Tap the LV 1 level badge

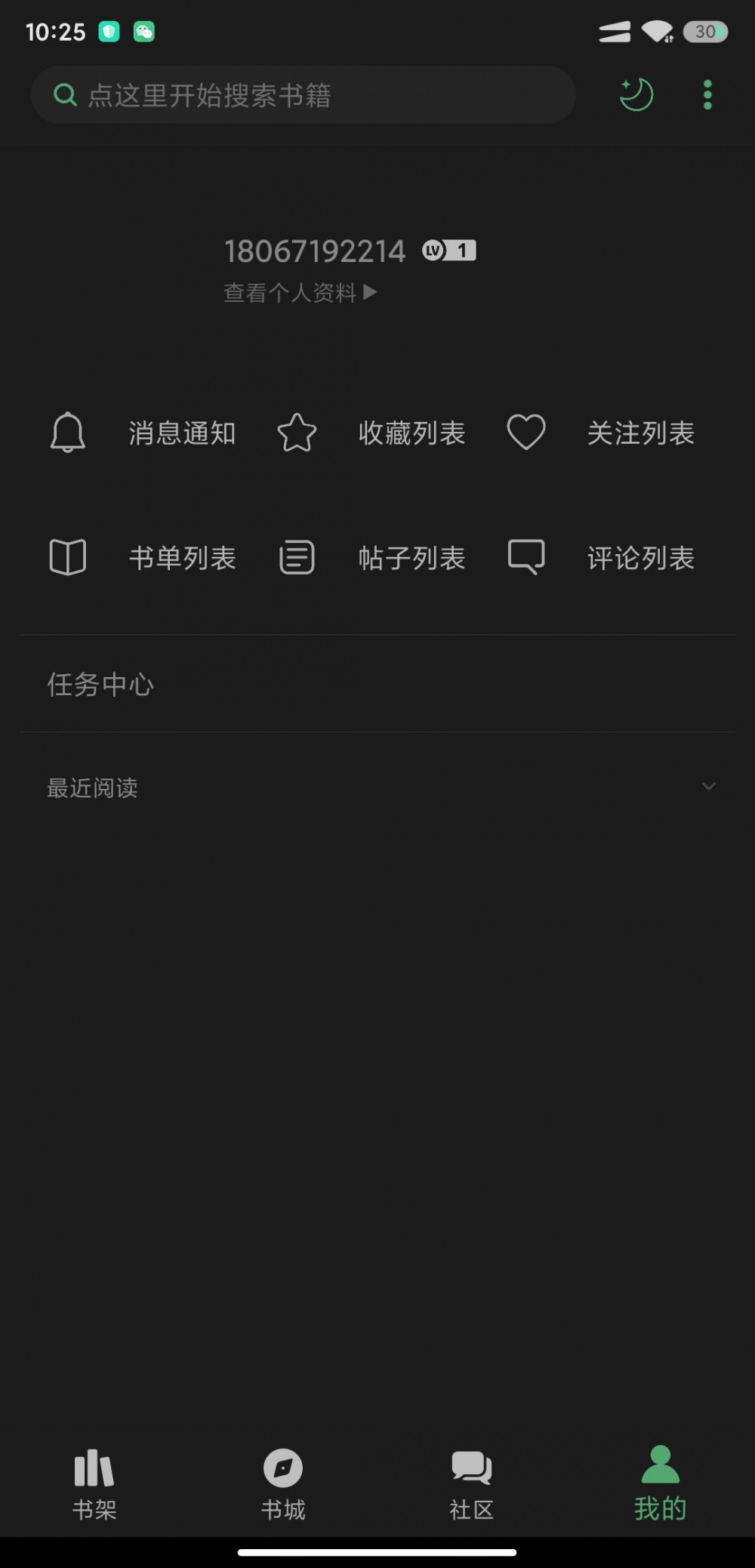click(449, 249)
